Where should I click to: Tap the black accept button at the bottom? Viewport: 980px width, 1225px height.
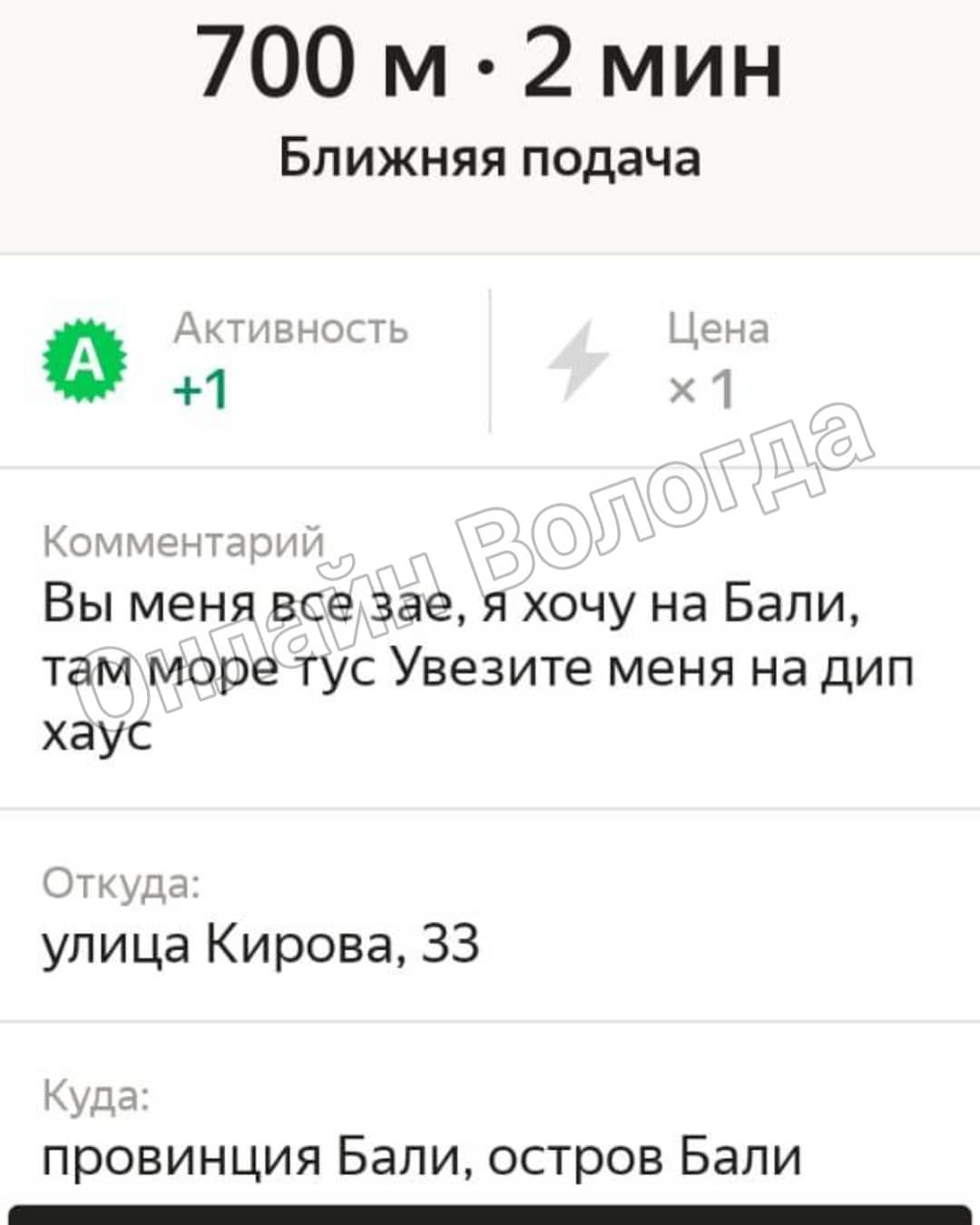(x=490, y=1216)
